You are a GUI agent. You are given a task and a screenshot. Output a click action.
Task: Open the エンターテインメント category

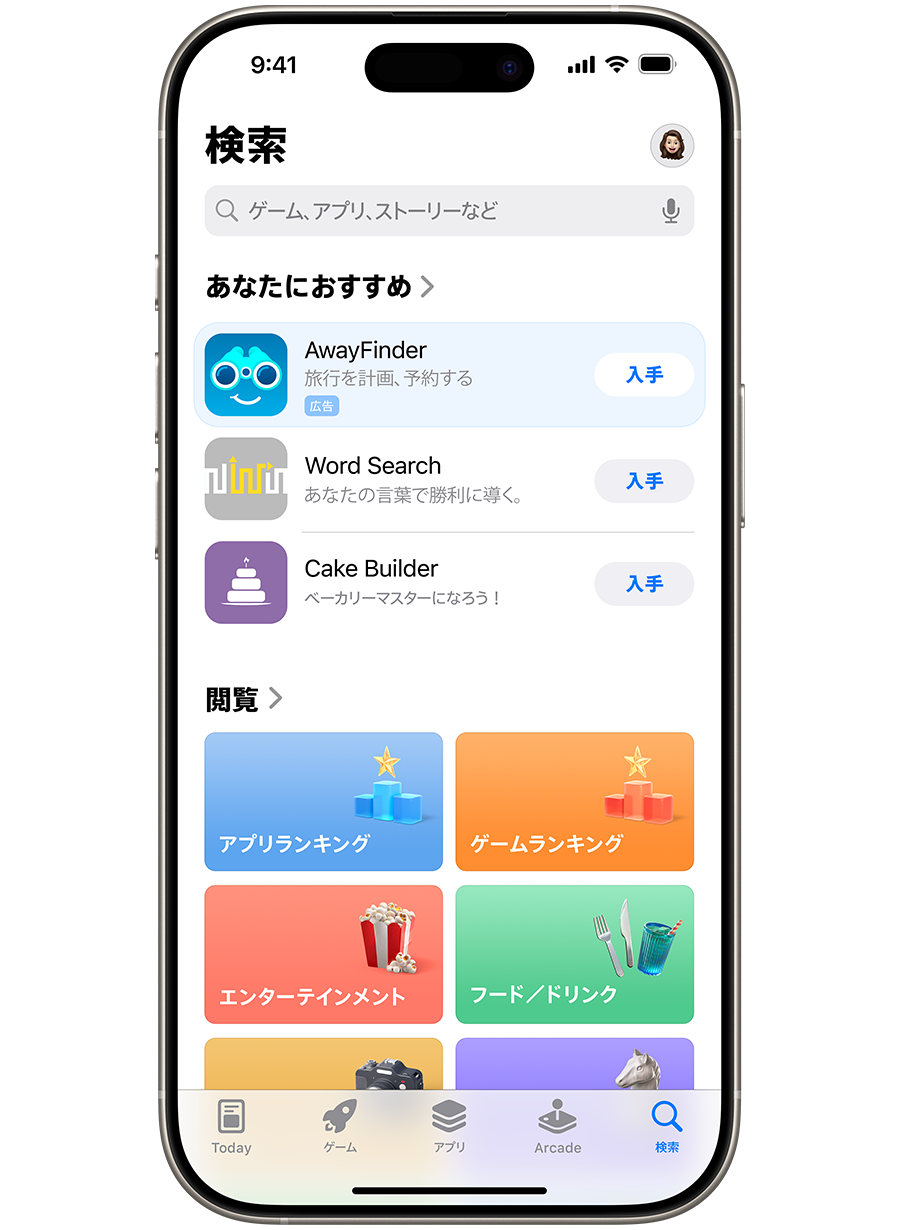323,954
